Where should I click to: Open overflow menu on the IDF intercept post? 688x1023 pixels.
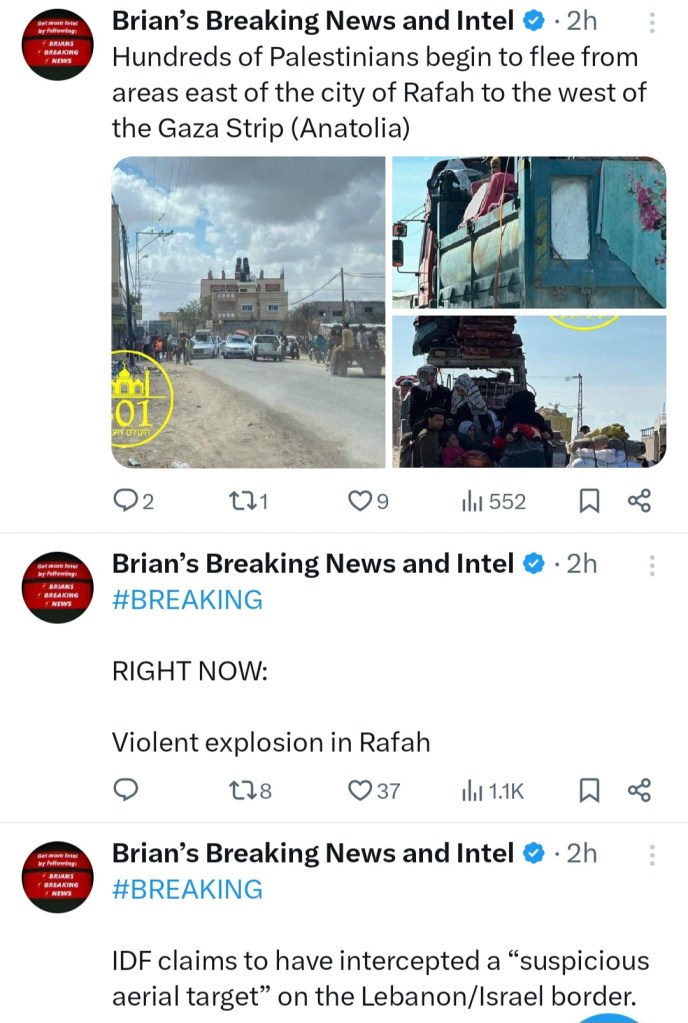click(652, 855)
